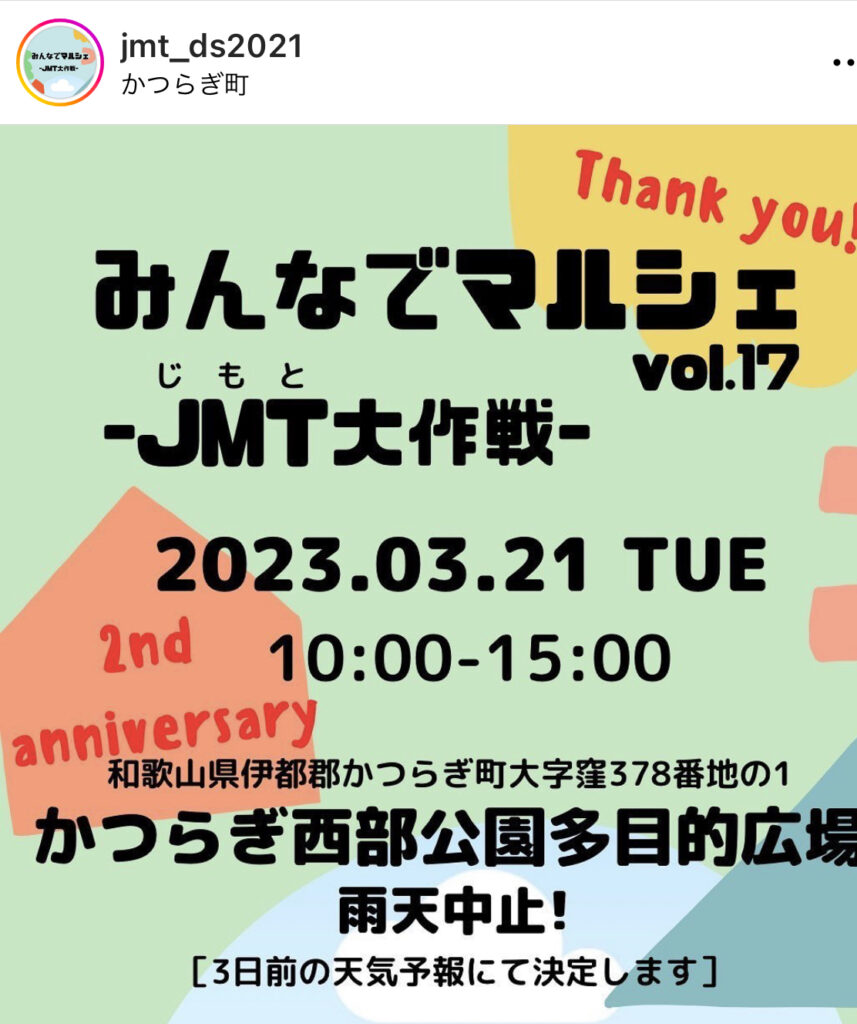Open the post overflow menu
This screenshot has height=1024, width=857.
pos(843,62)
